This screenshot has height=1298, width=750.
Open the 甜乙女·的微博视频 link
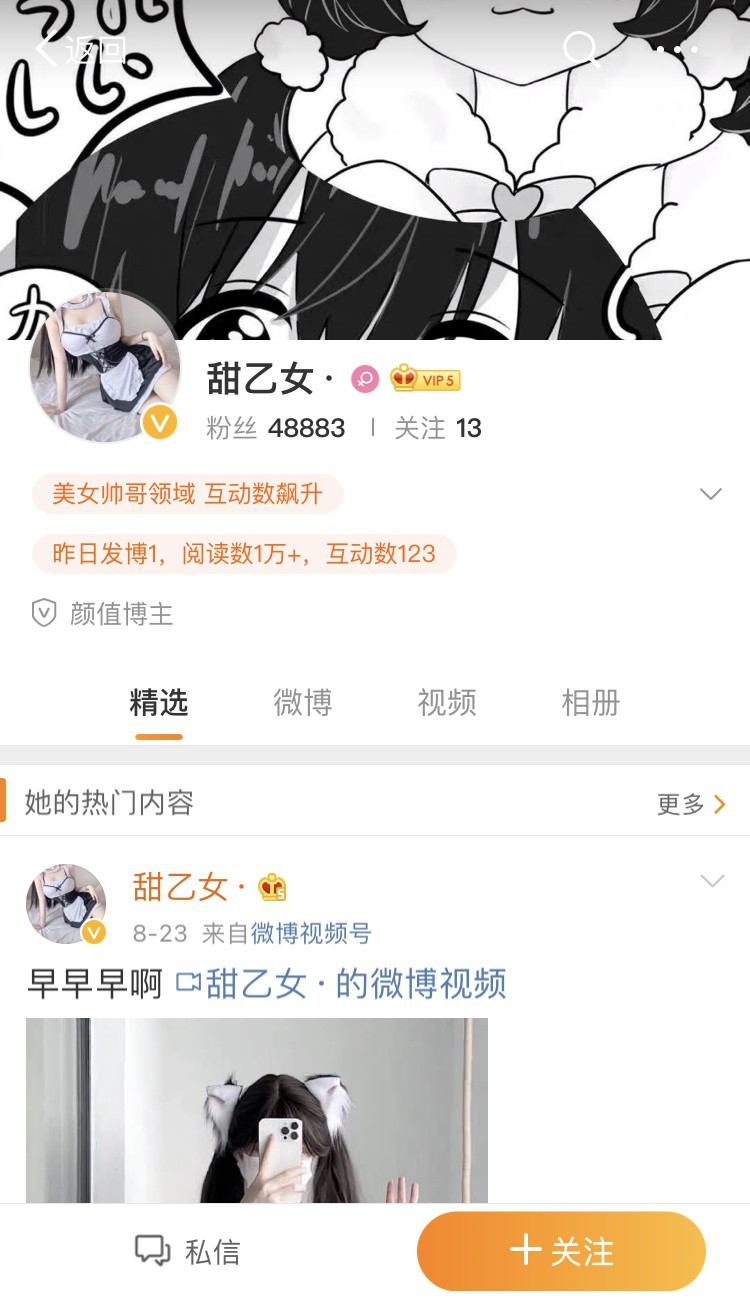[342, 984]
